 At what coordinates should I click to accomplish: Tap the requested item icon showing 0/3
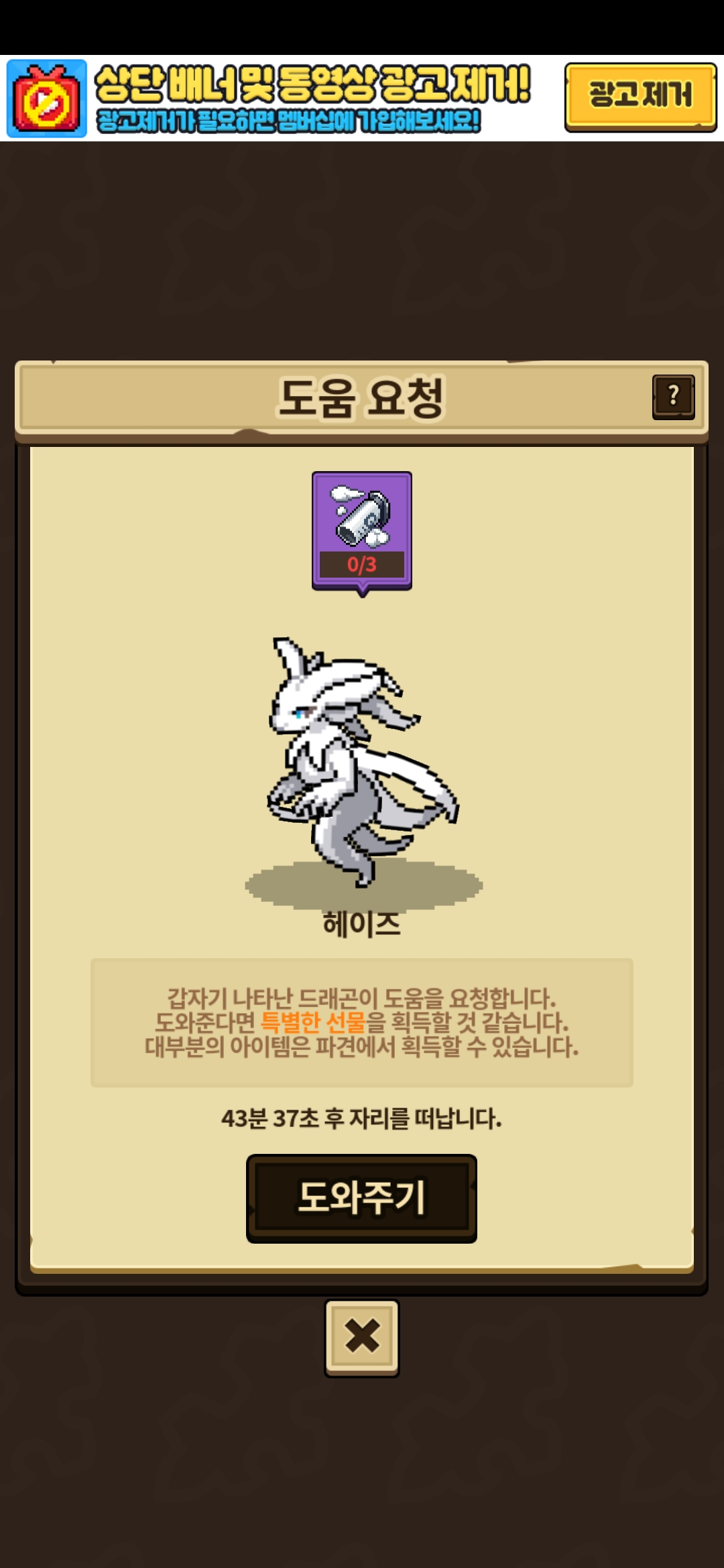tap(362, 529)
